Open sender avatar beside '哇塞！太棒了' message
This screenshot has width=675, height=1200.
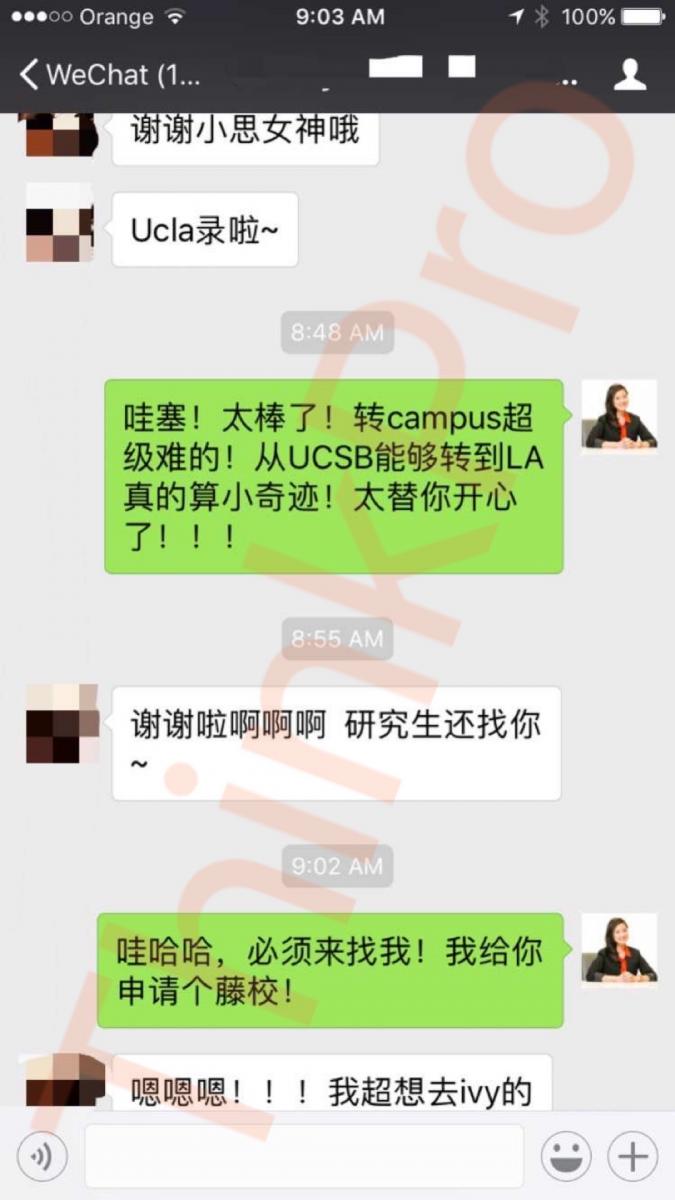(x=619, y=415)
